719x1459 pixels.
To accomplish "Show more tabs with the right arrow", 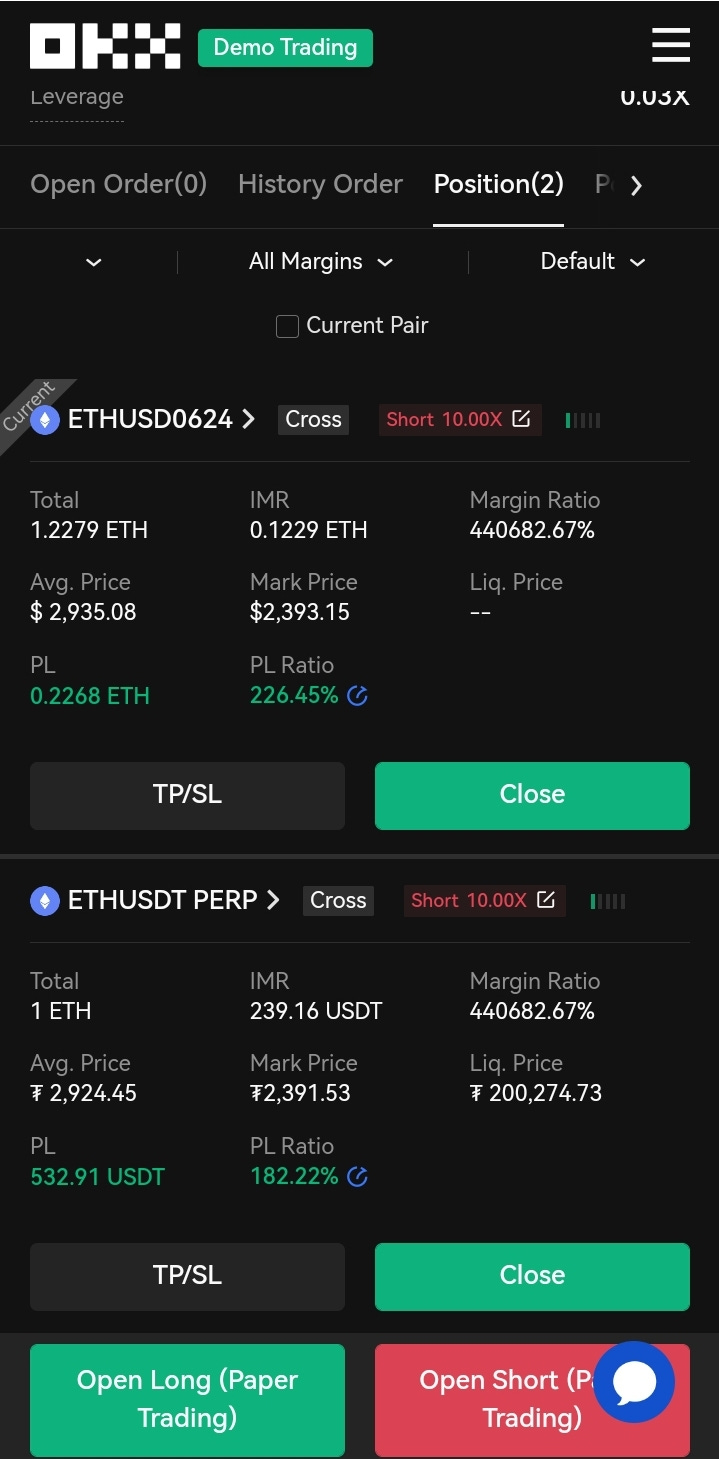I will [636, 185].
